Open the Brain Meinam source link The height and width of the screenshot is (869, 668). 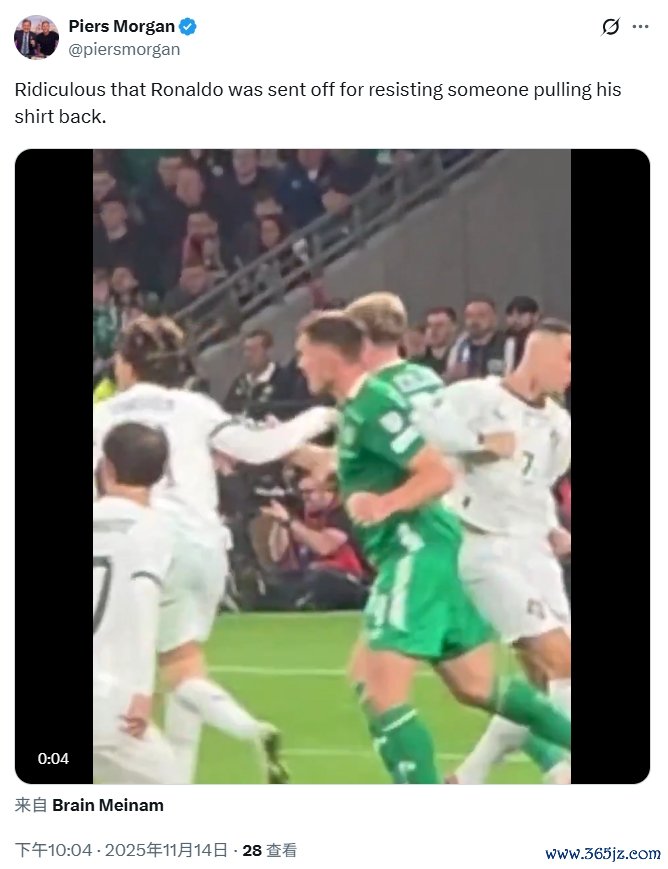[x=107, y=805]
